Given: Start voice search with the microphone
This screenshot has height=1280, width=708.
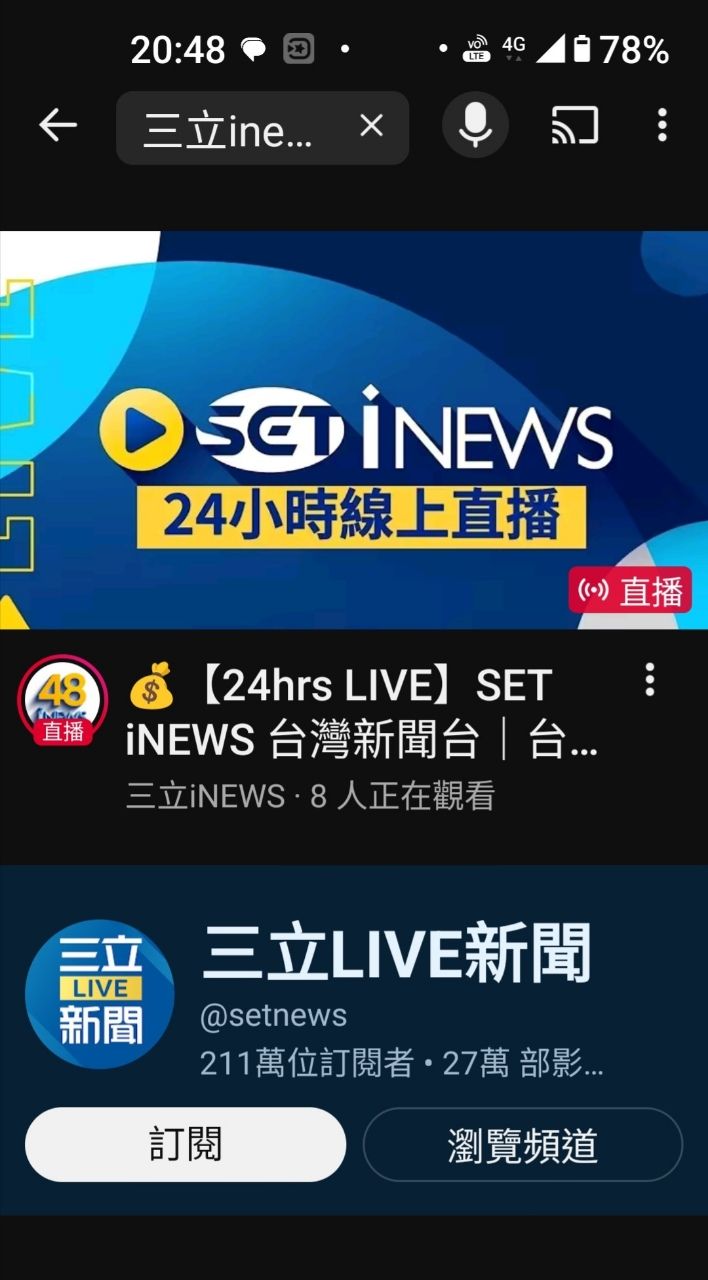Looking at the screenshot, I should pos(475,126).
